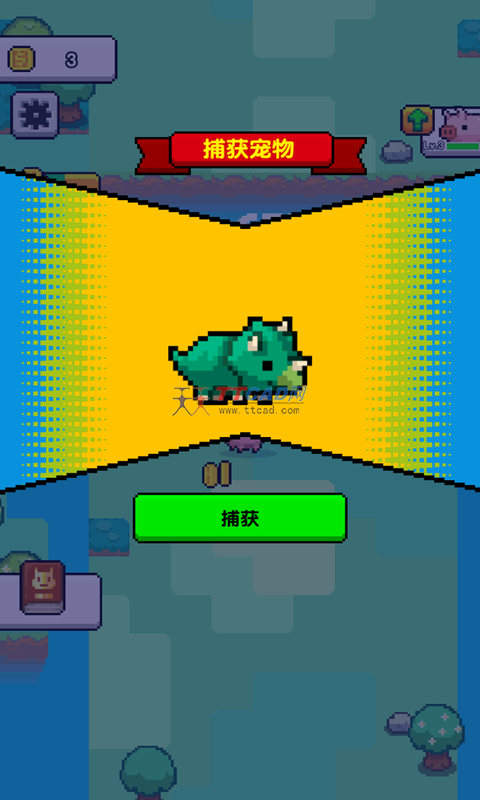
Task: Open the pet book icon
Action: coord(42,587)
